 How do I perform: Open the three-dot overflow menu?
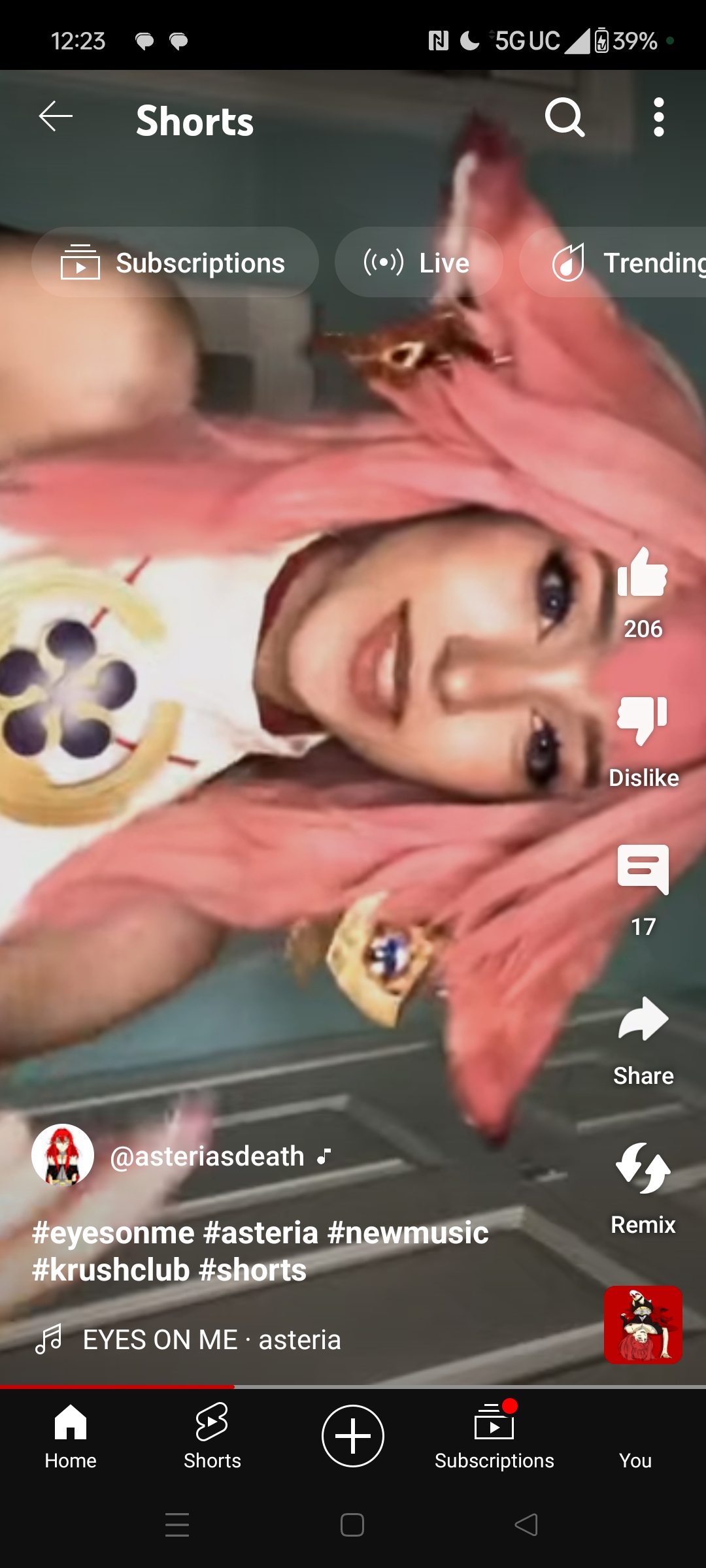tap(658, 118)
